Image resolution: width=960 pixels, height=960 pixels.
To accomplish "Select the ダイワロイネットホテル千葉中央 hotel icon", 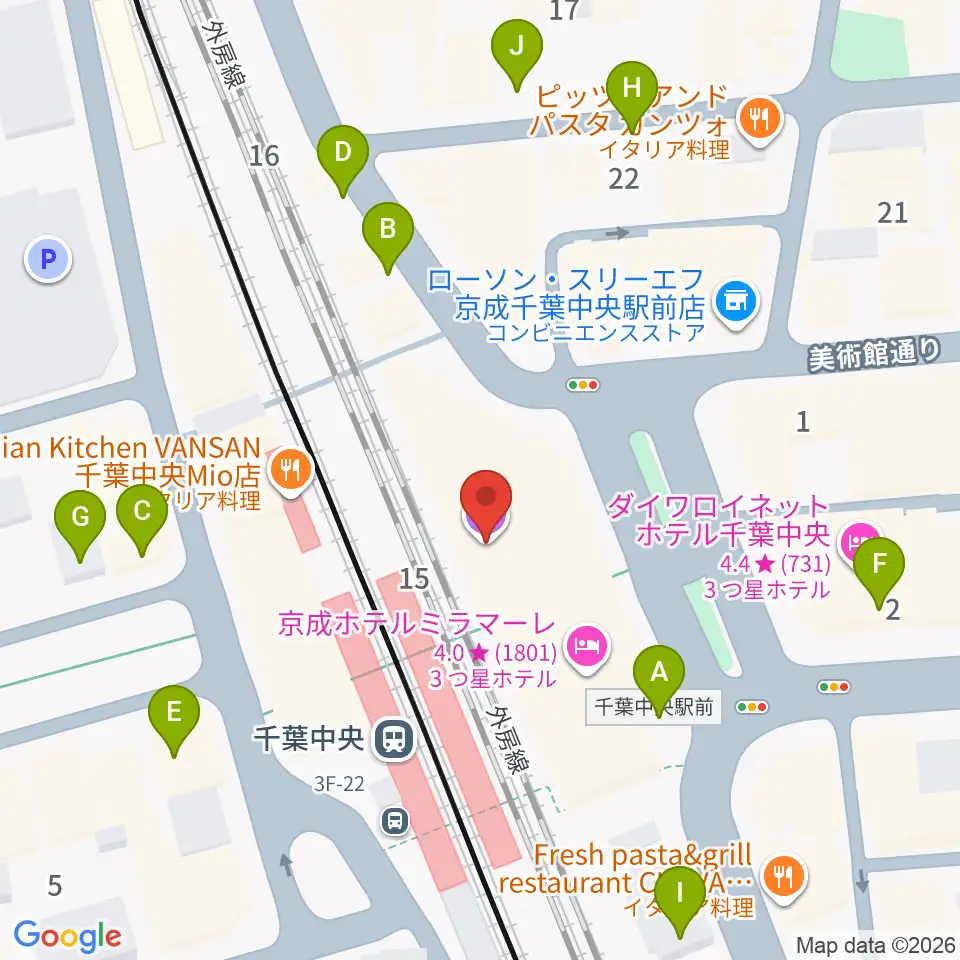I will (857, 542).
